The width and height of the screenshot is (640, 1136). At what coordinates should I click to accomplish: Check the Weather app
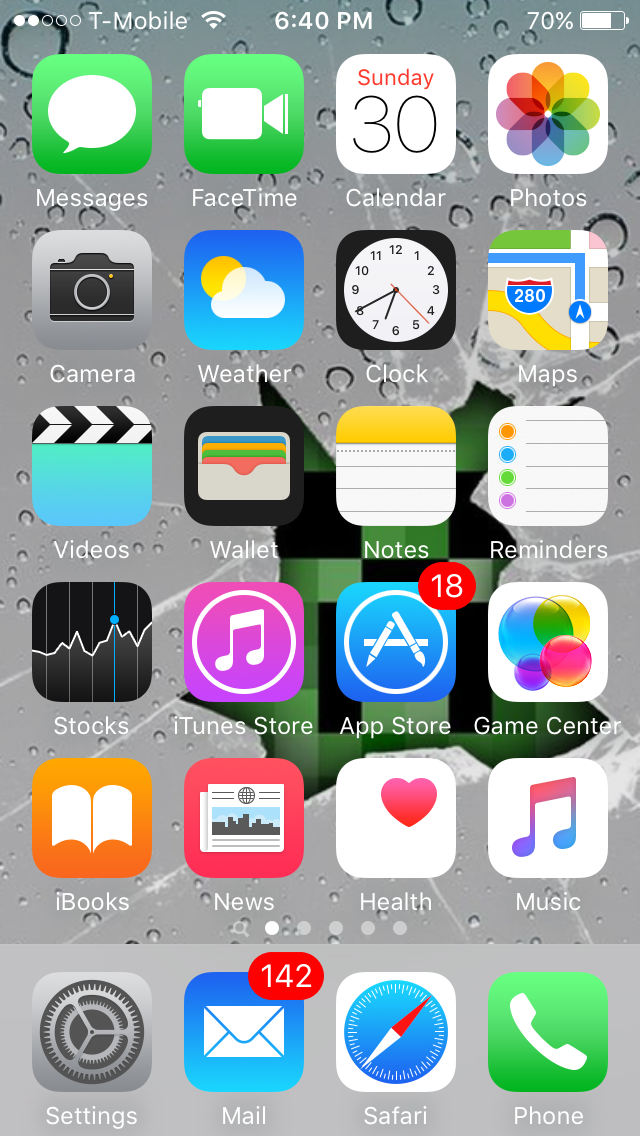pos(244,290)
